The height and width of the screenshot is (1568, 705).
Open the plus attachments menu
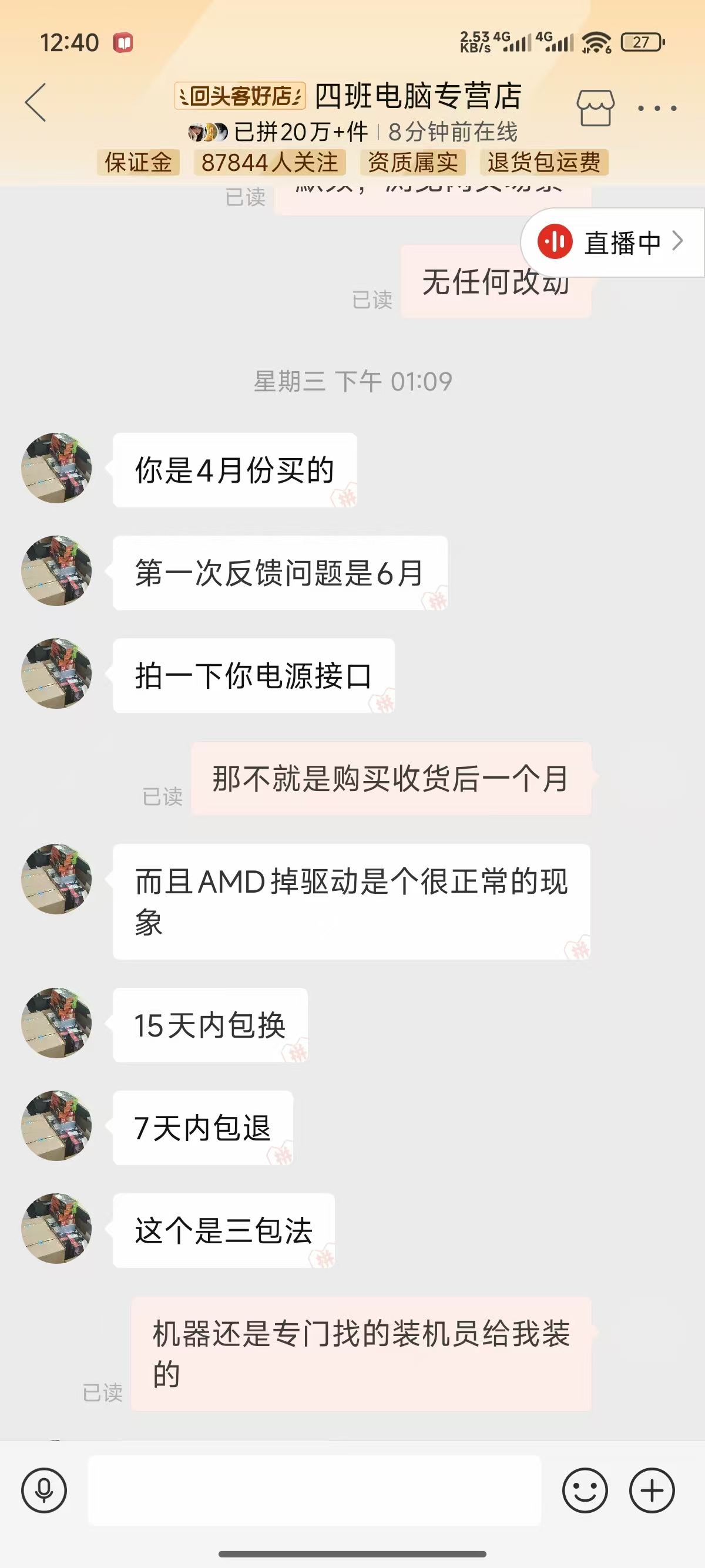pyautogui.click(x=652, y=1490)
